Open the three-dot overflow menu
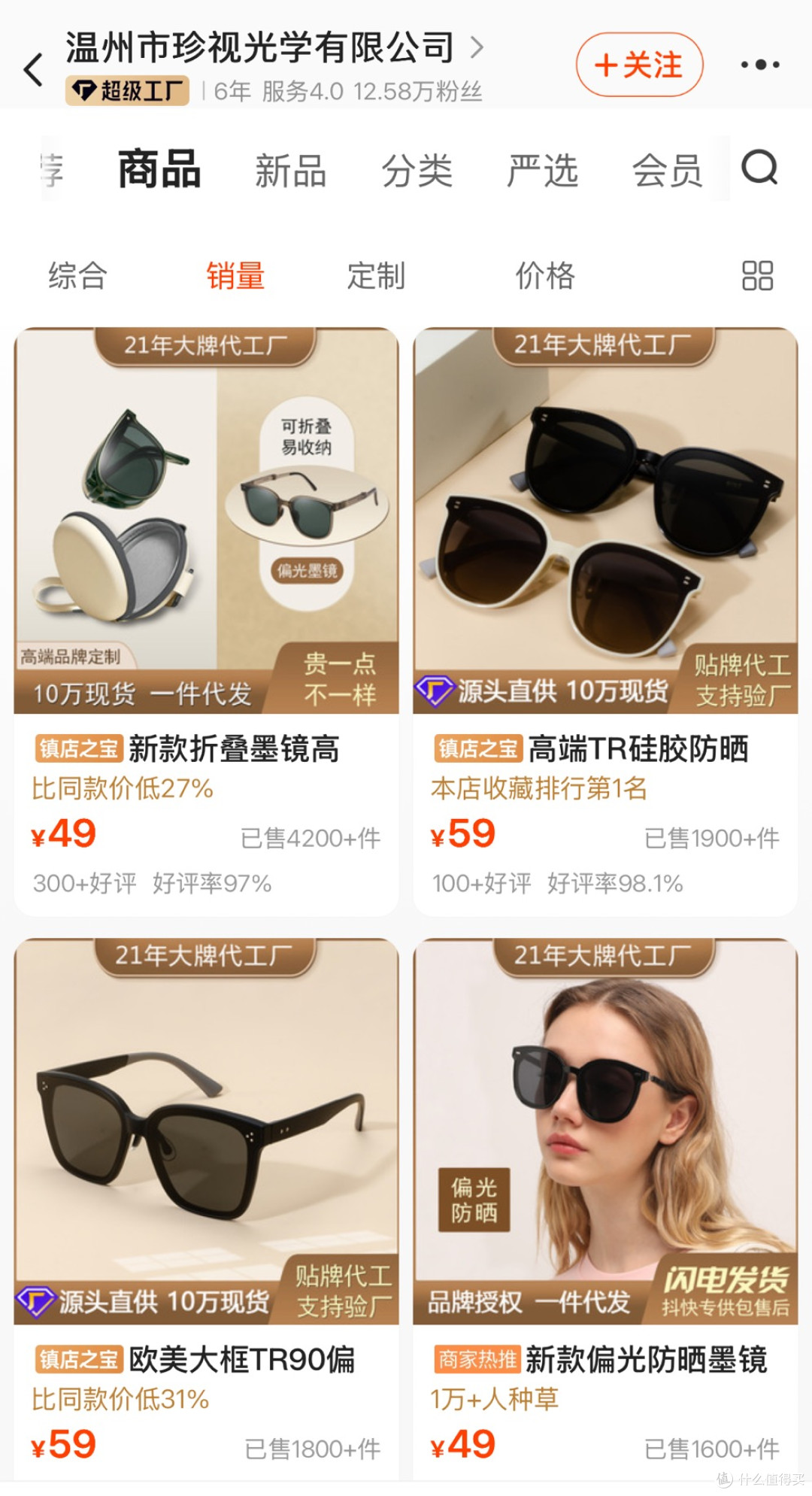The image size is (812, 1496). [x=759, y=65]
